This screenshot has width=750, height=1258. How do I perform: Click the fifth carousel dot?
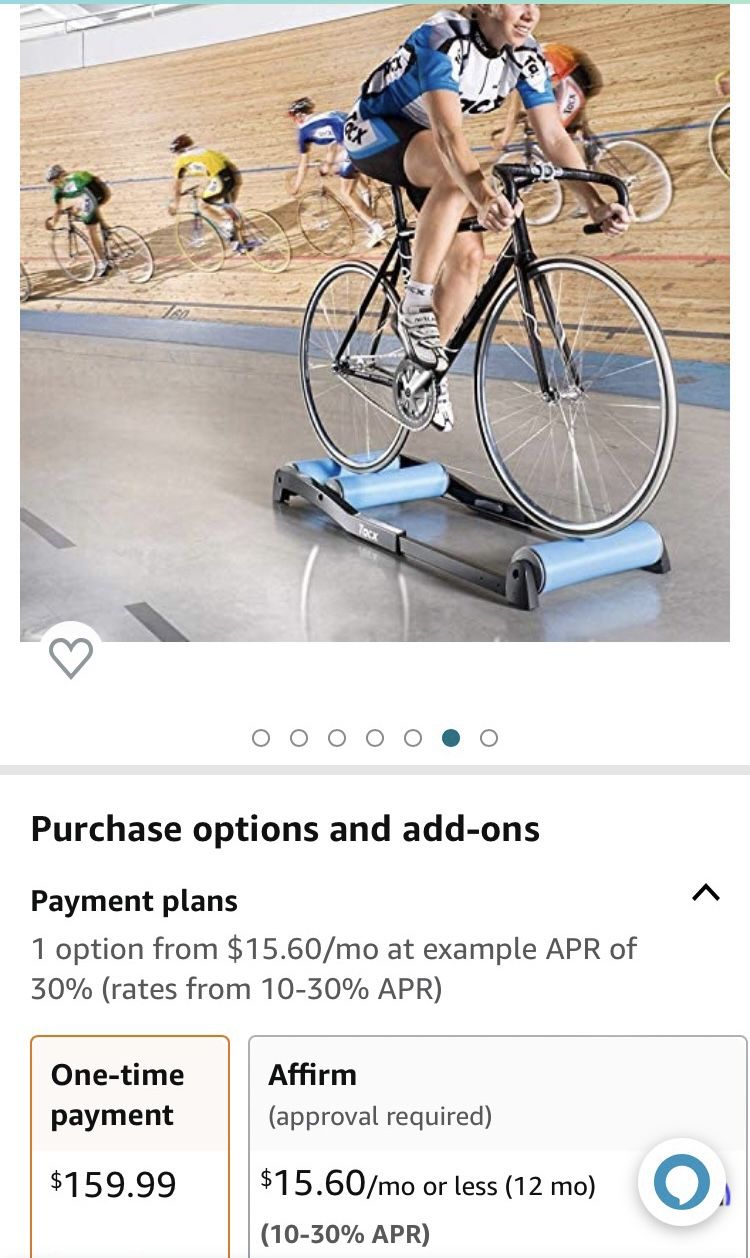413,738
